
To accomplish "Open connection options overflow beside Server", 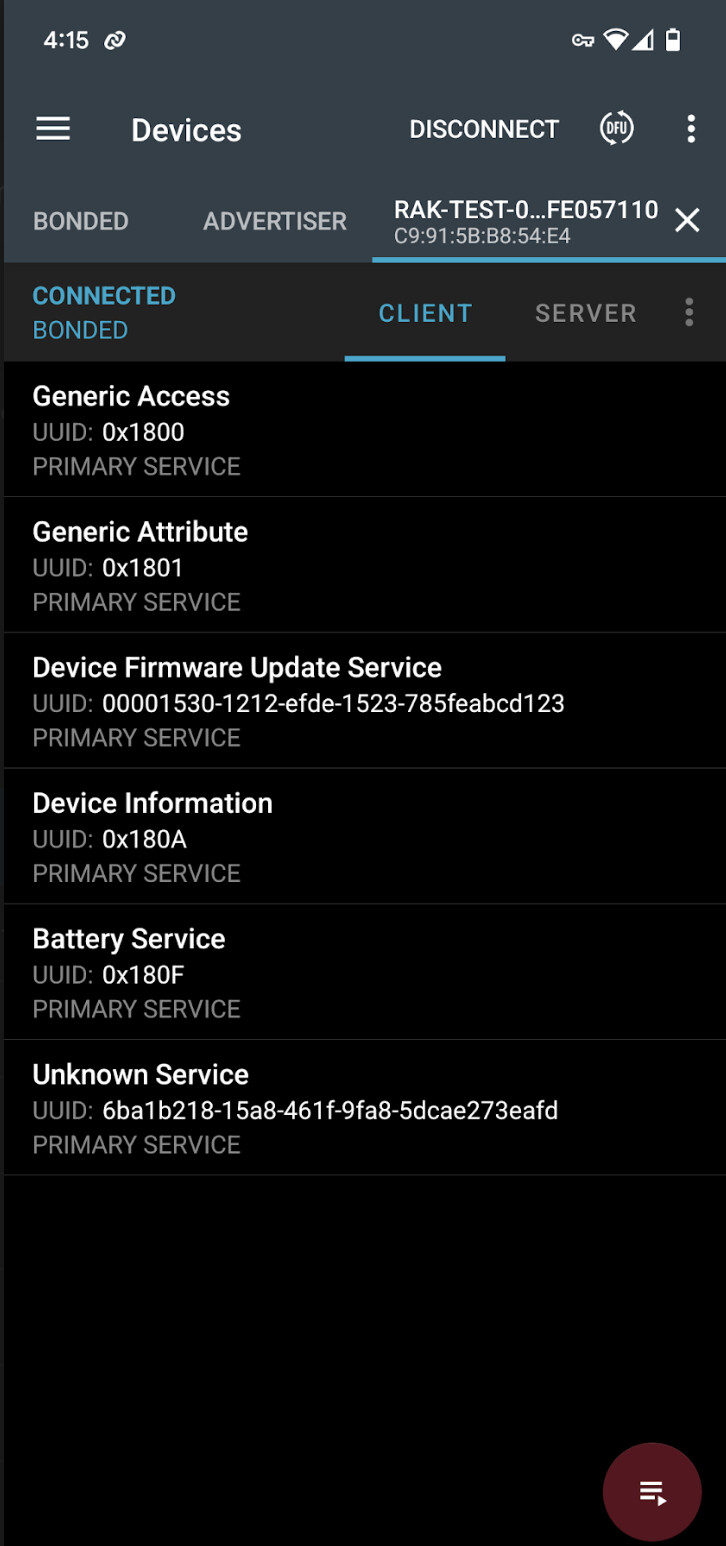I will pyautogui.click(x=689, y=313).
